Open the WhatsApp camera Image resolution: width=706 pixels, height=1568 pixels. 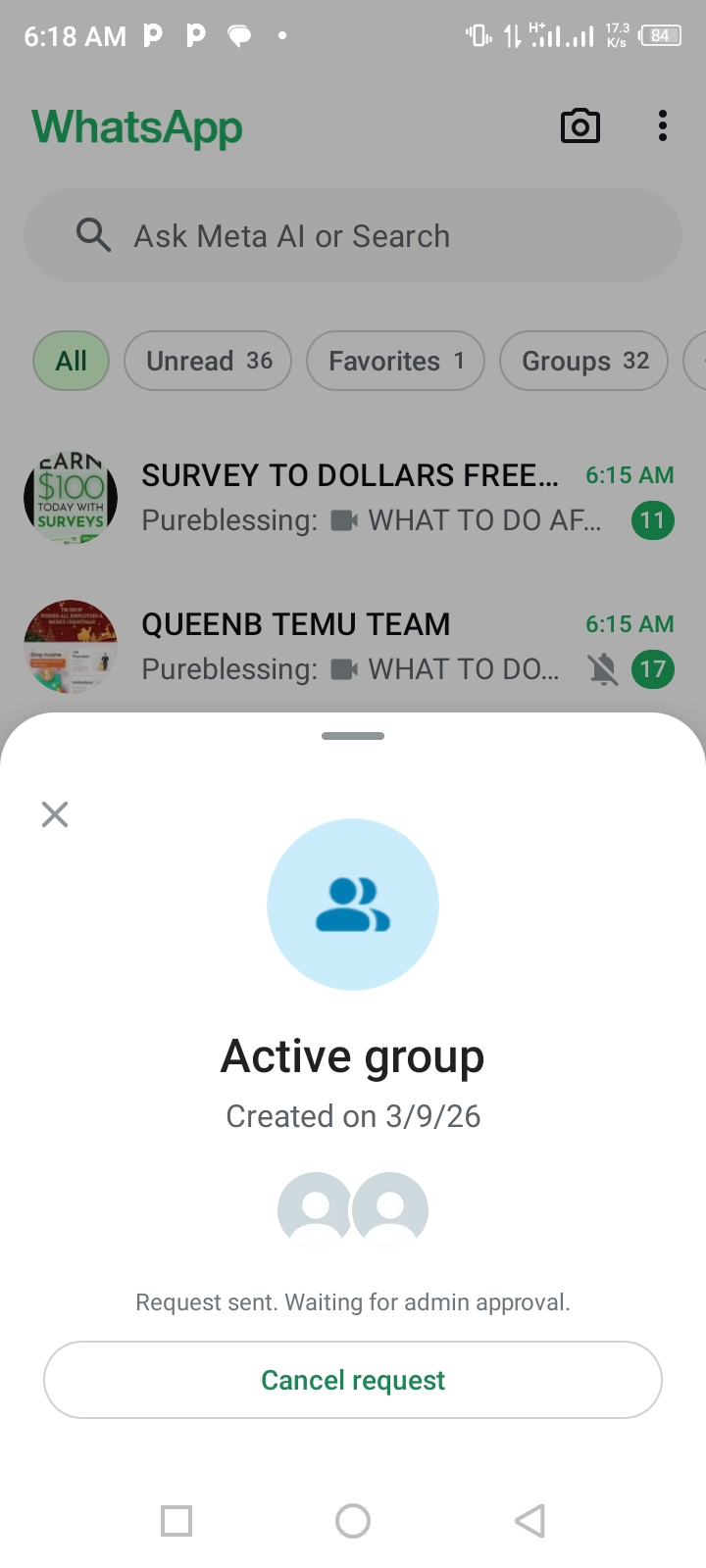coord(580,126)
